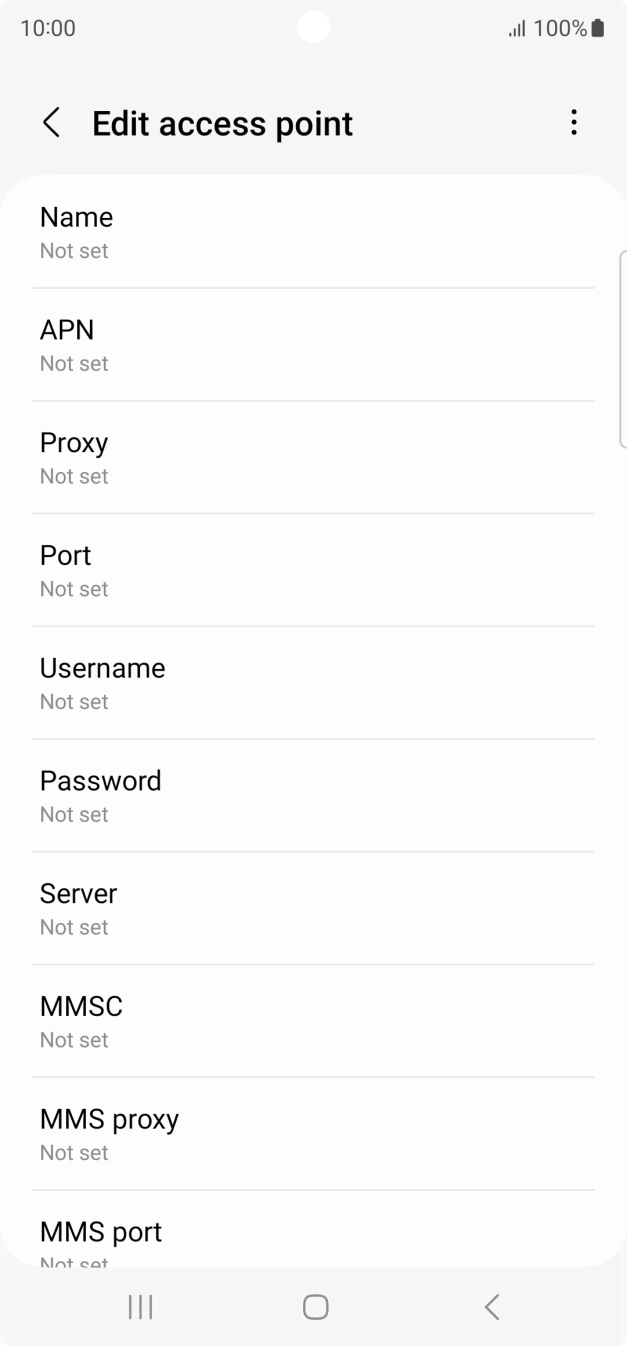Open the three-dot overflow menu
Screen dimensions: 627x1346
coord(573,123)
